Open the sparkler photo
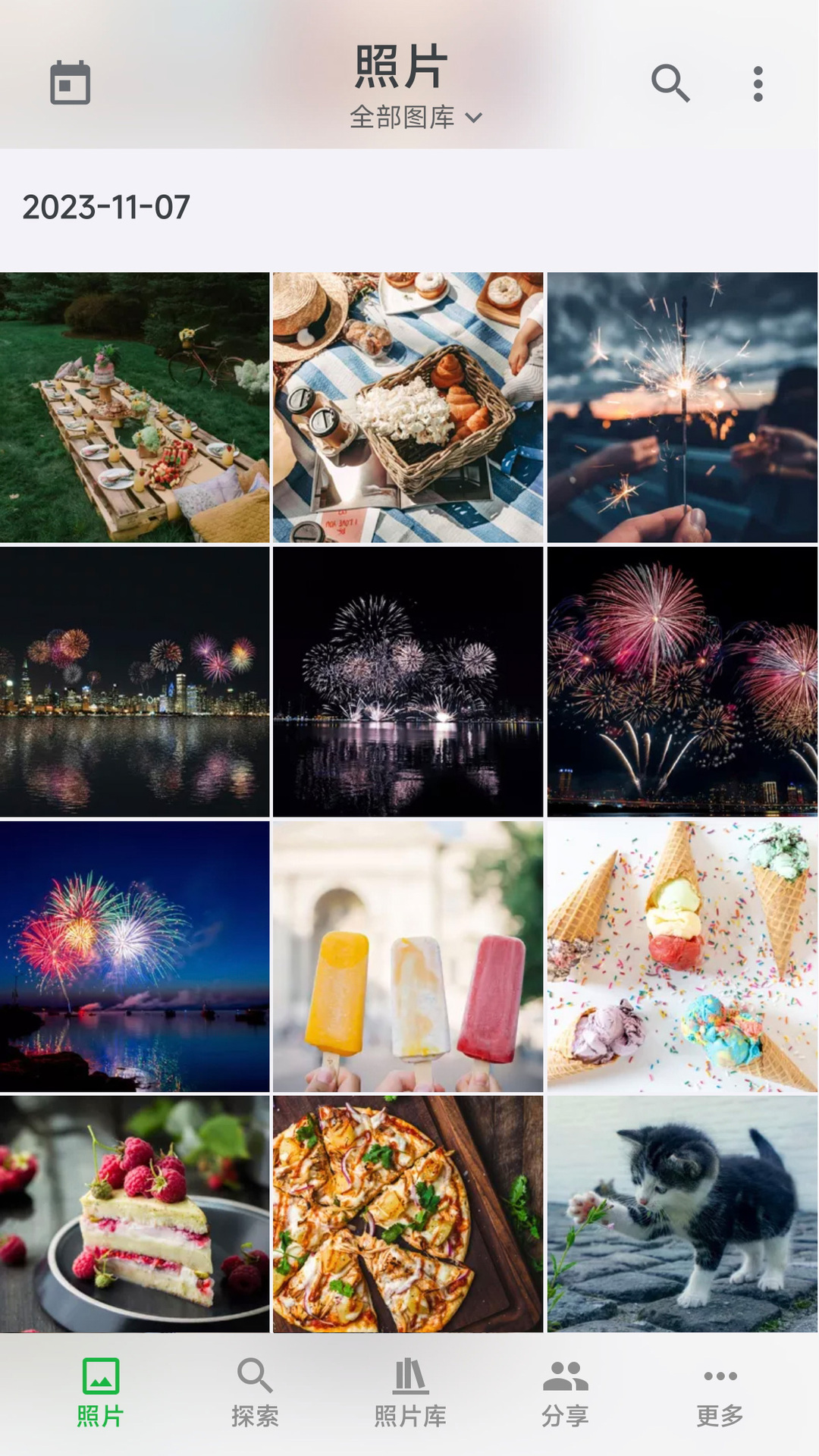Viewport: 819px width, 1456px height. pos(681,406)
